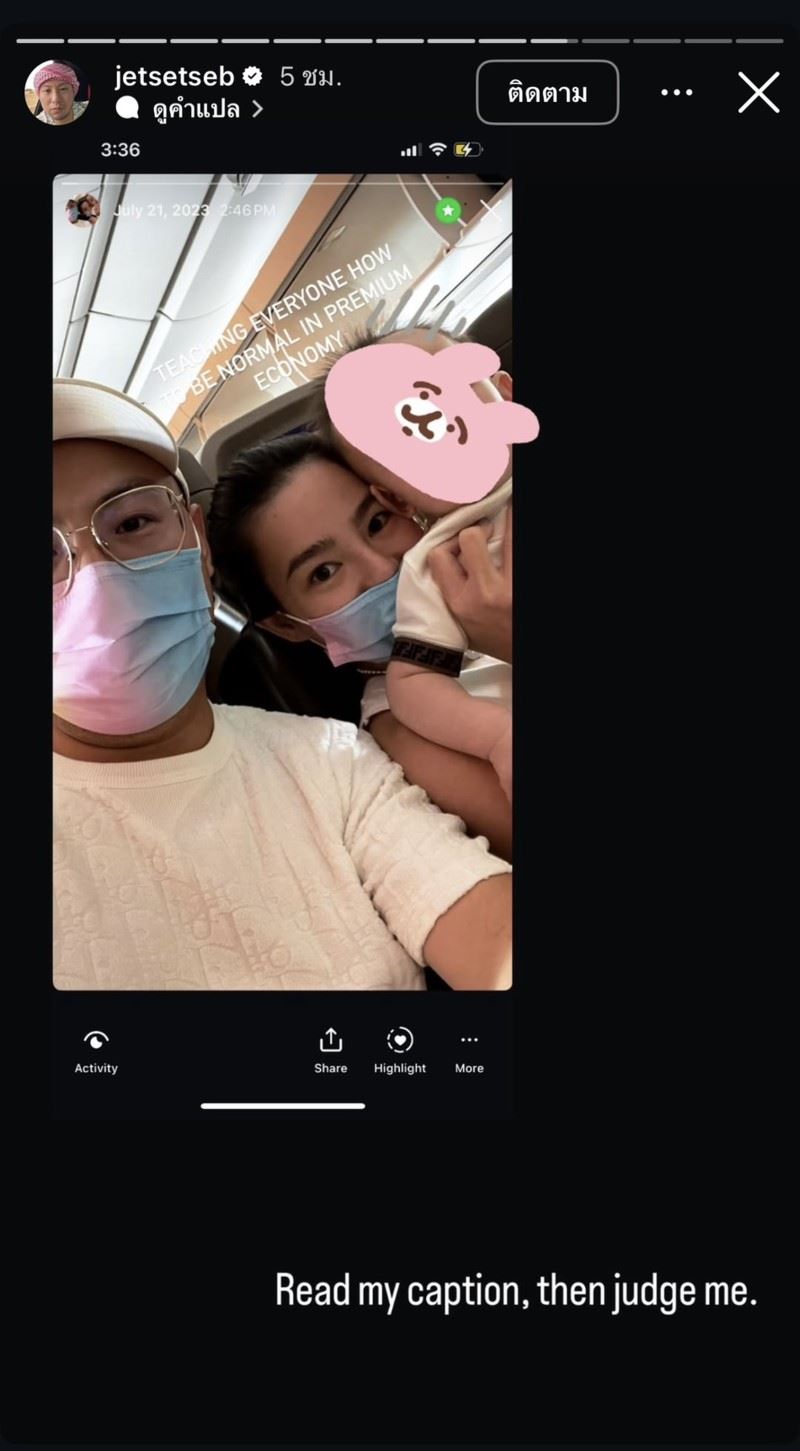Viewport: 800px width, 1451px height.
Task: Tap the charging battery icon
Action: (470, 148)
